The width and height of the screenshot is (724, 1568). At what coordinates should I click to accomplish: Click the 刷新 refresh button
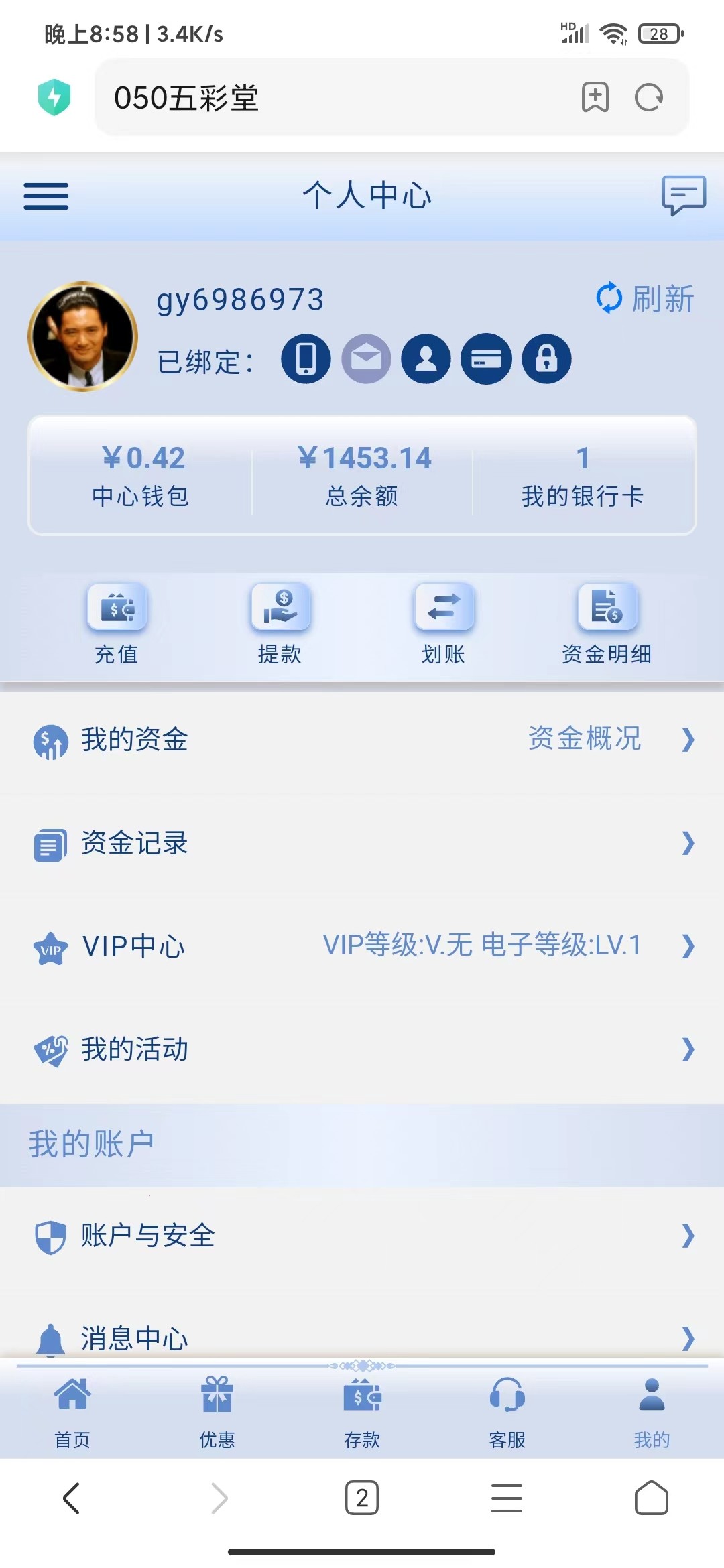click(645, 300)
